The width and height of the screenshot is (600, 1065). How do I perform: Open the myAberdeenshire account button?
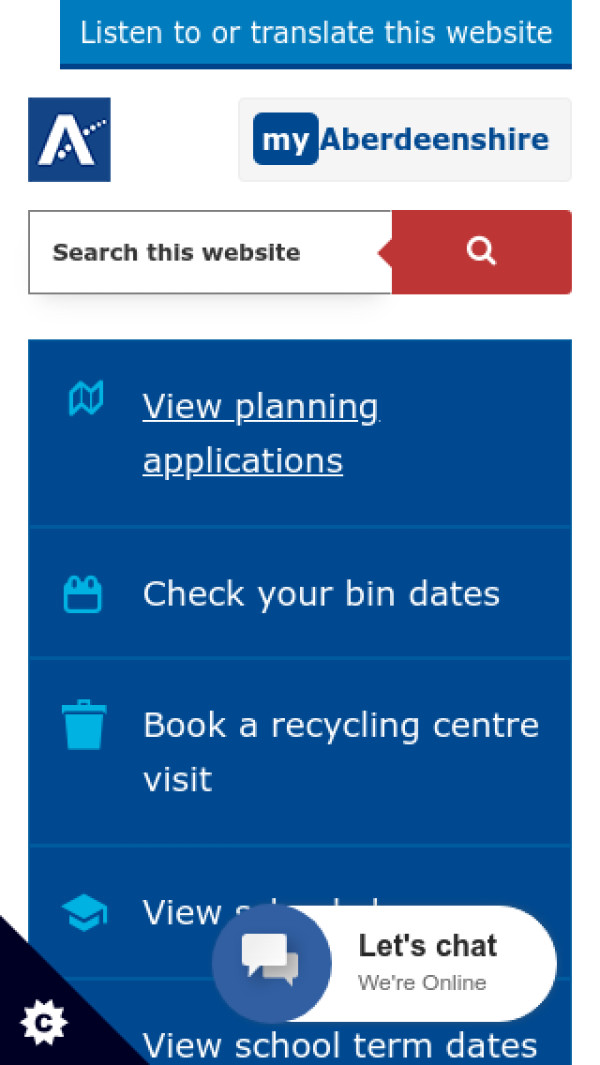coord(404,140)
